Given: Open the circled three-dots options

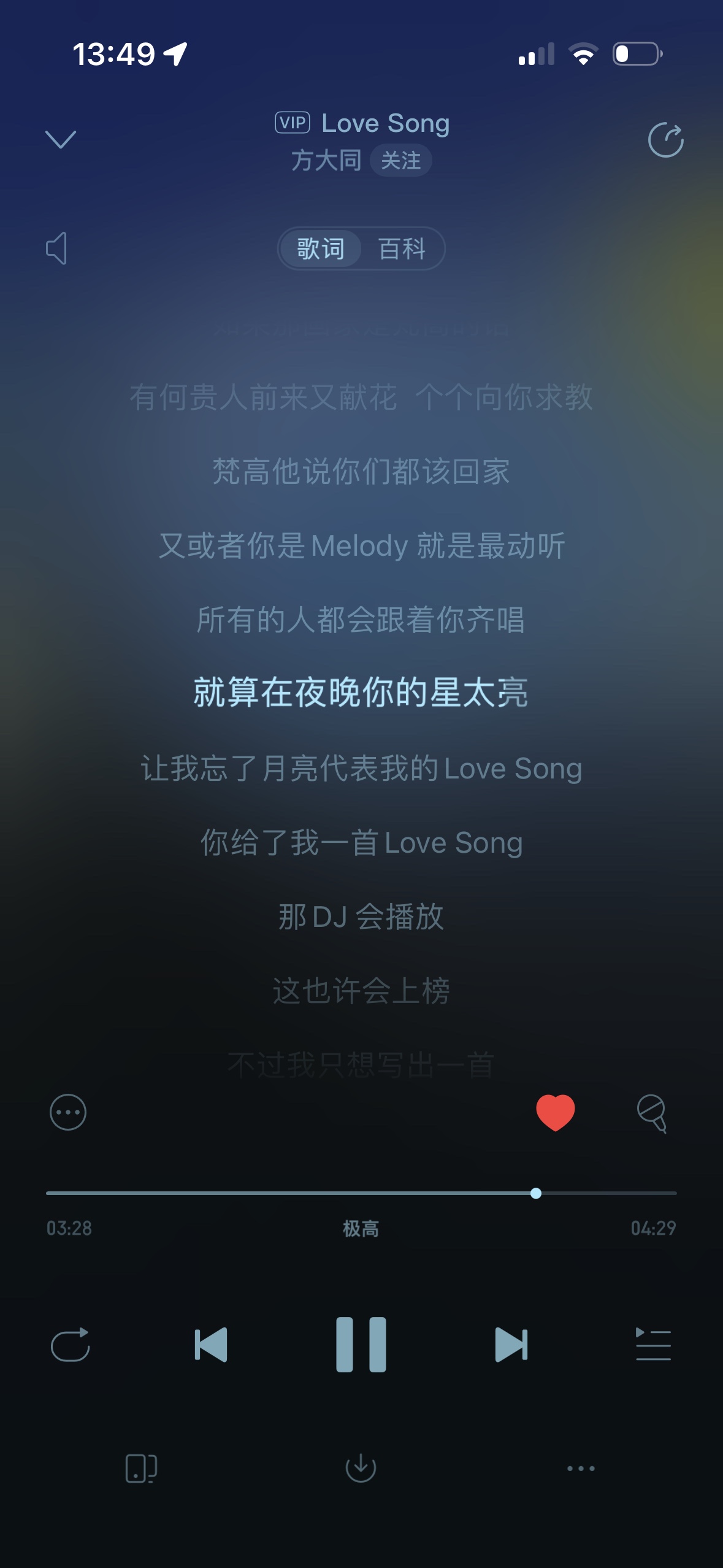Looking at the screenshot, I should (67, 1112).
